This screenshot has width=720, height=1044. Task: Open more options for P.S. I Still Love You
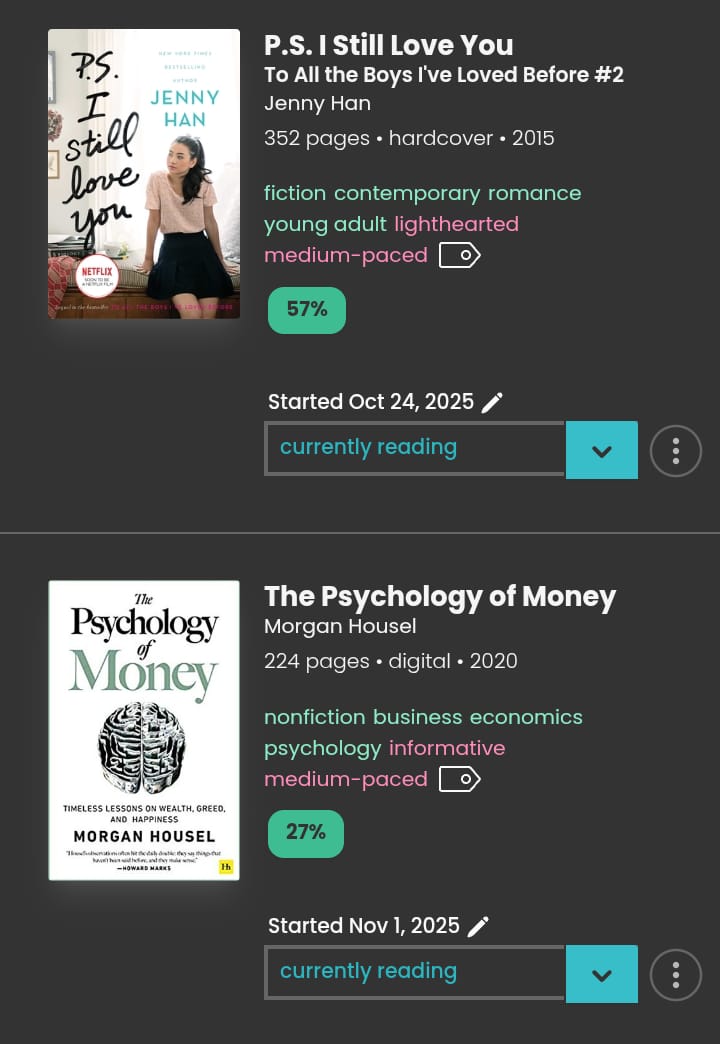click(x=676, y=451)
